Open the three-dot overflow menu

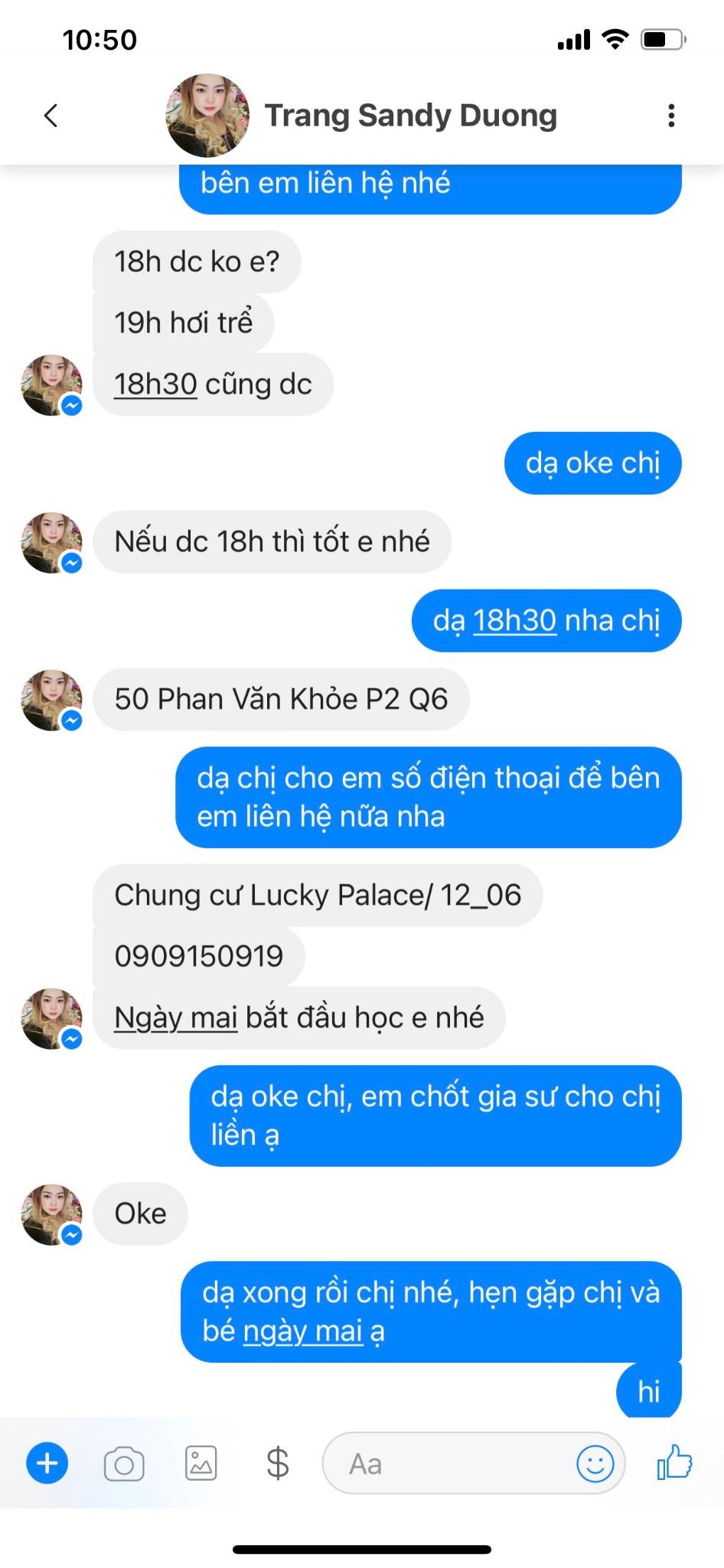[671, 116]
